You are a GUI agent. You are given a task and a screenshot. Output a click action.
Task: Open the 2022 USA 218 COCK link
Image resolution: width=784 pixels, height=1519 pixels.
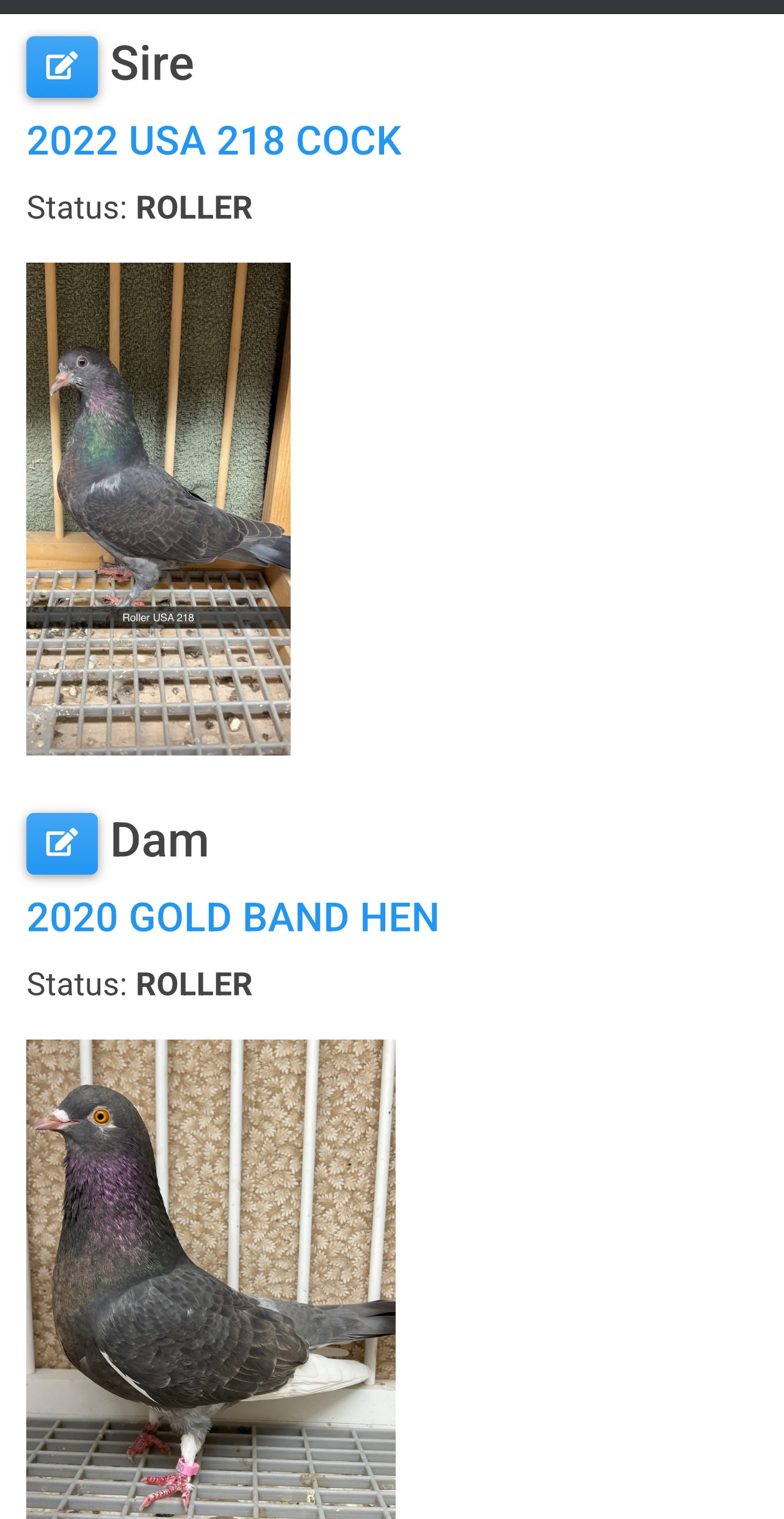pos(214,141)
